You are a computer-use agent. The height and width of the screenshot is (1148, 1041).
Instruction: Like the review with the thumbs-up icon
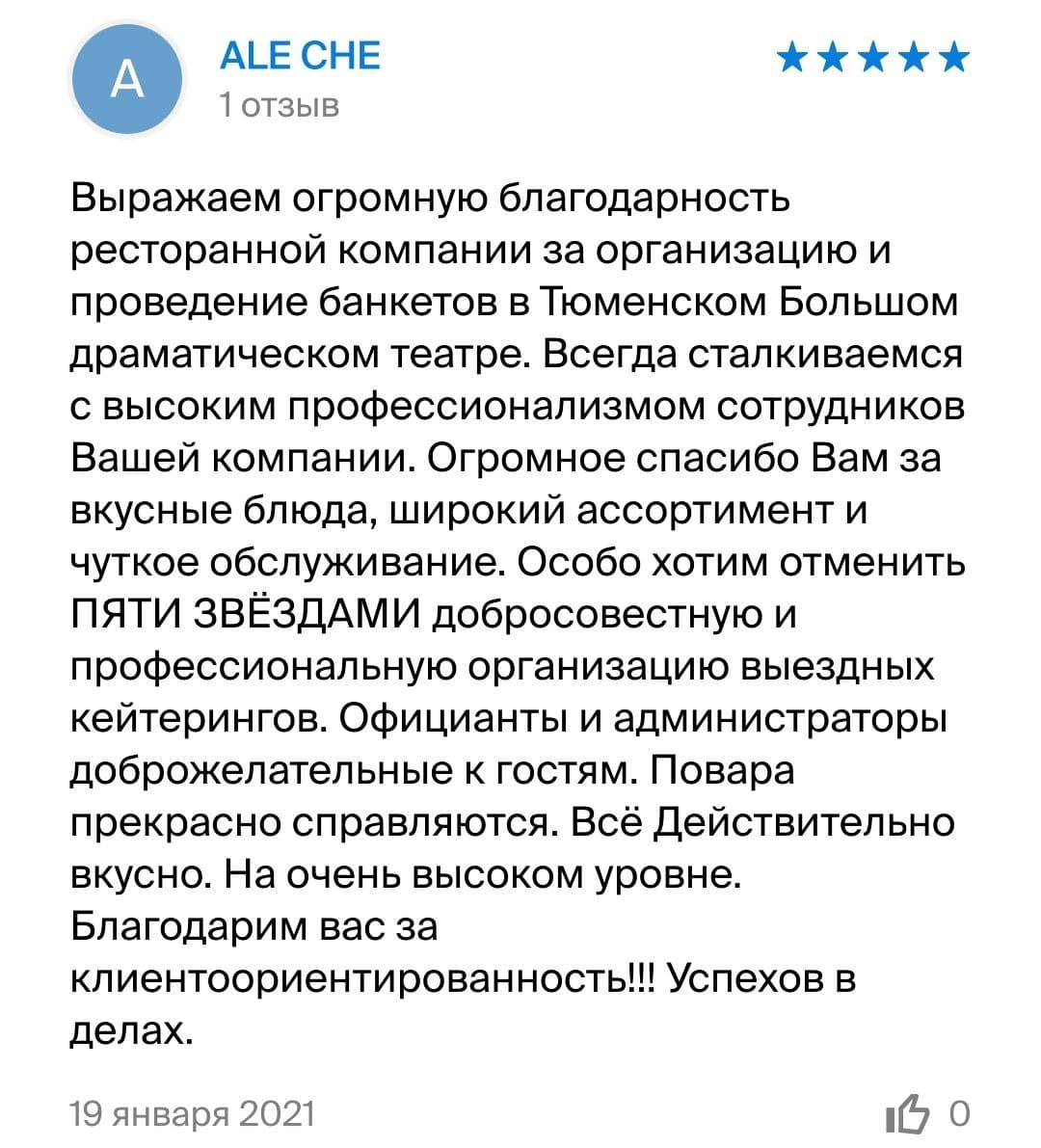[x=908, y=1114]
